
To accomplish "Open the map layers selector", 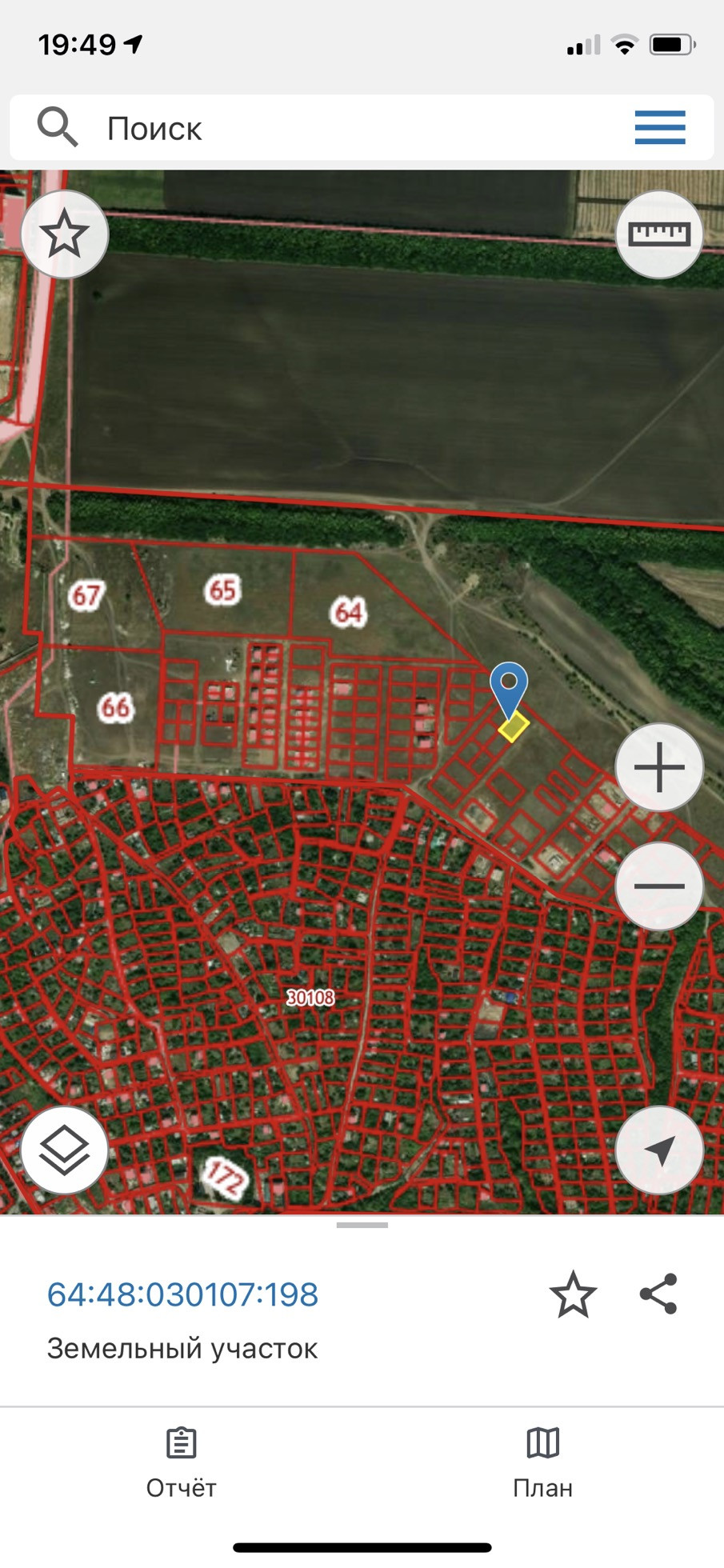I will point(65,1150).
